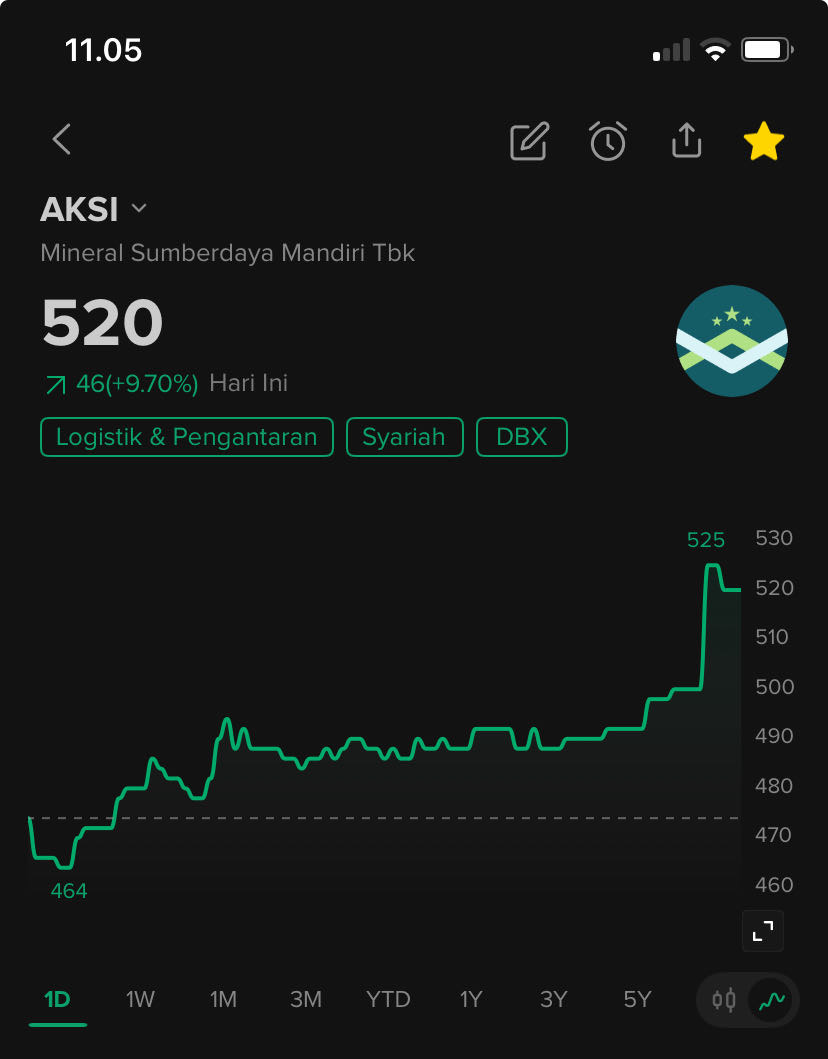Open the price alert clock icon
This screenshot has width=828, height=1059.
pyautogui.click(x=608, y=141)
